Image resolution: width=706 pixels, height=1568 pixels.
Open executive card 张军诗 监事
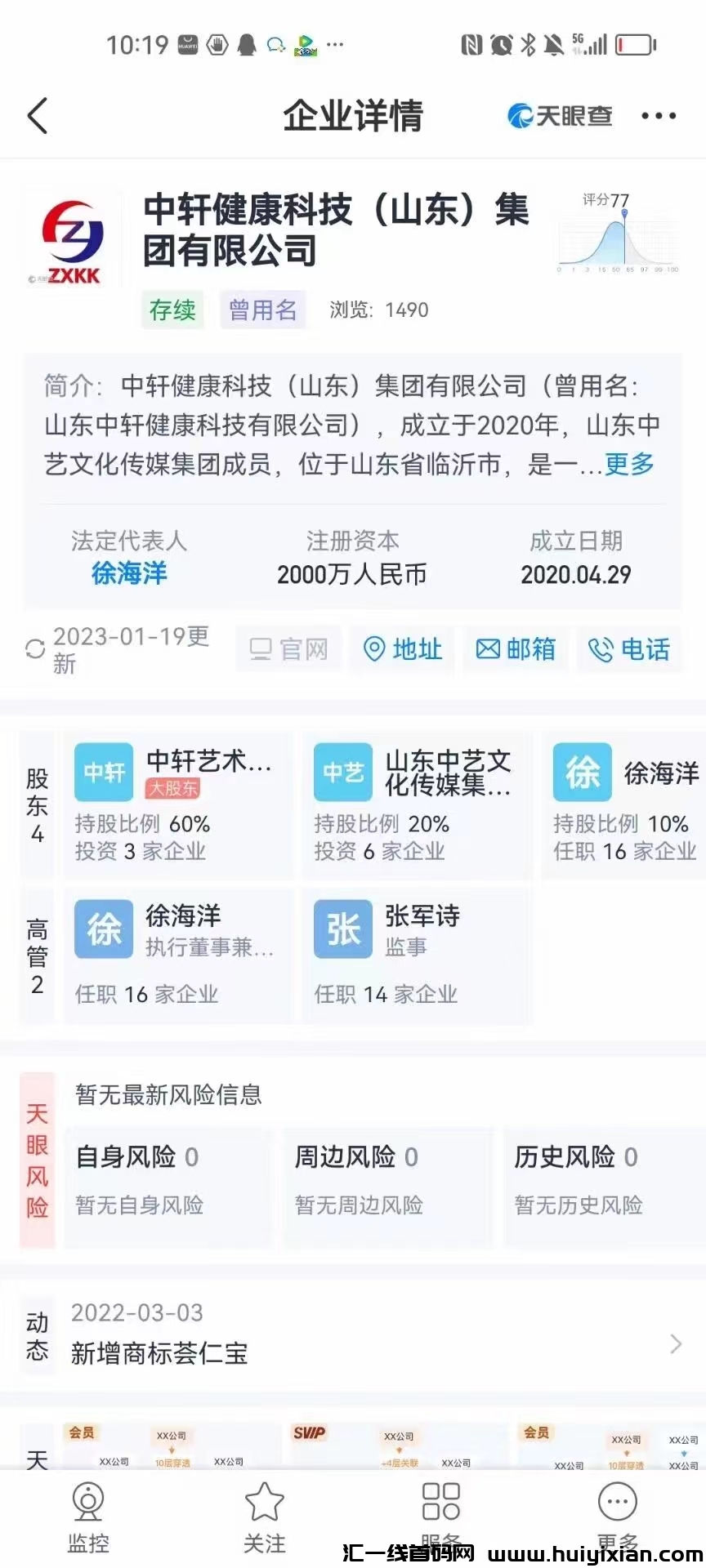coord(417,954)
